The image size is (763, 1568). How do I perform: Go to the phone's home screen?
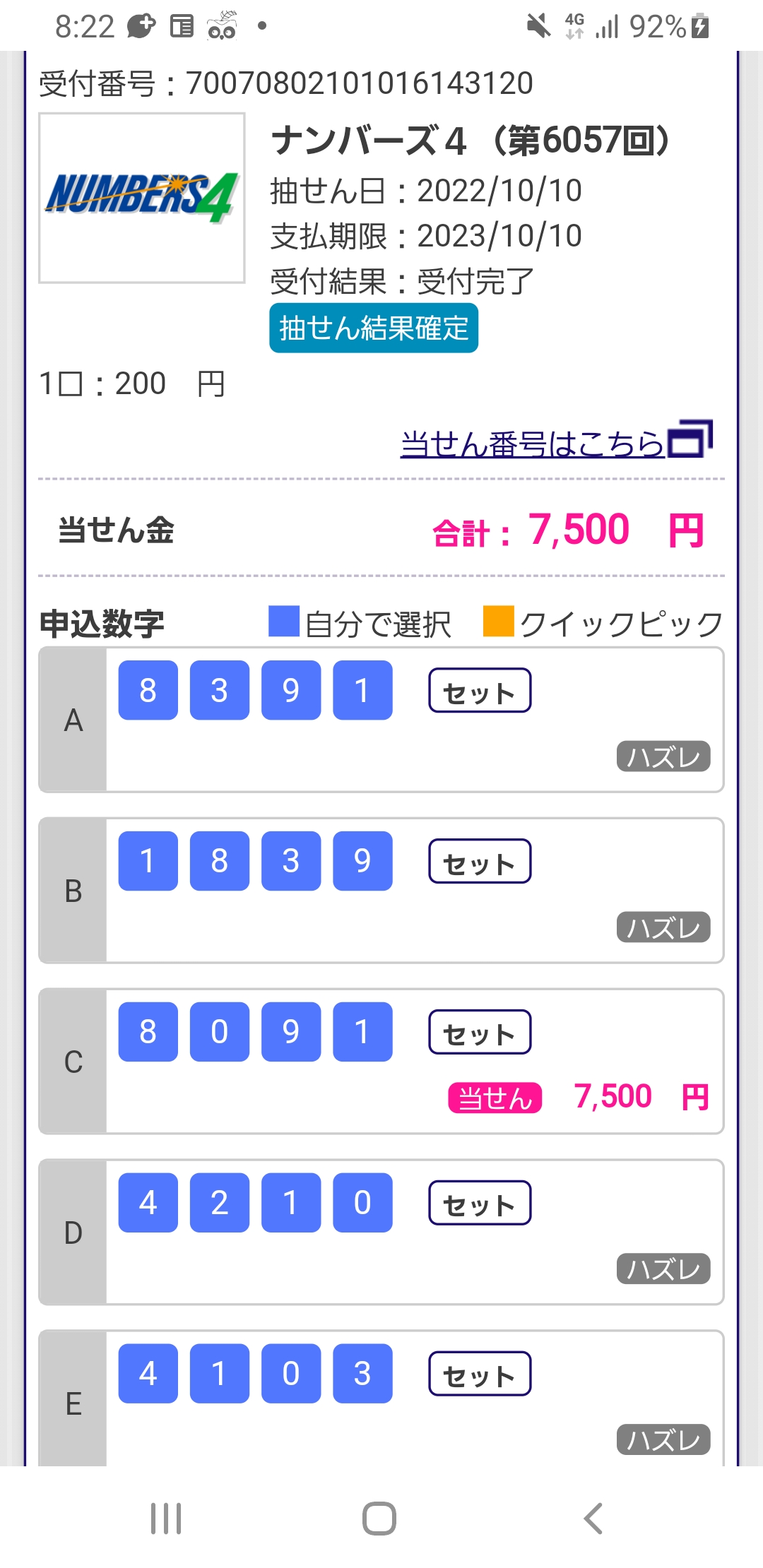[x=379, y=1518]
